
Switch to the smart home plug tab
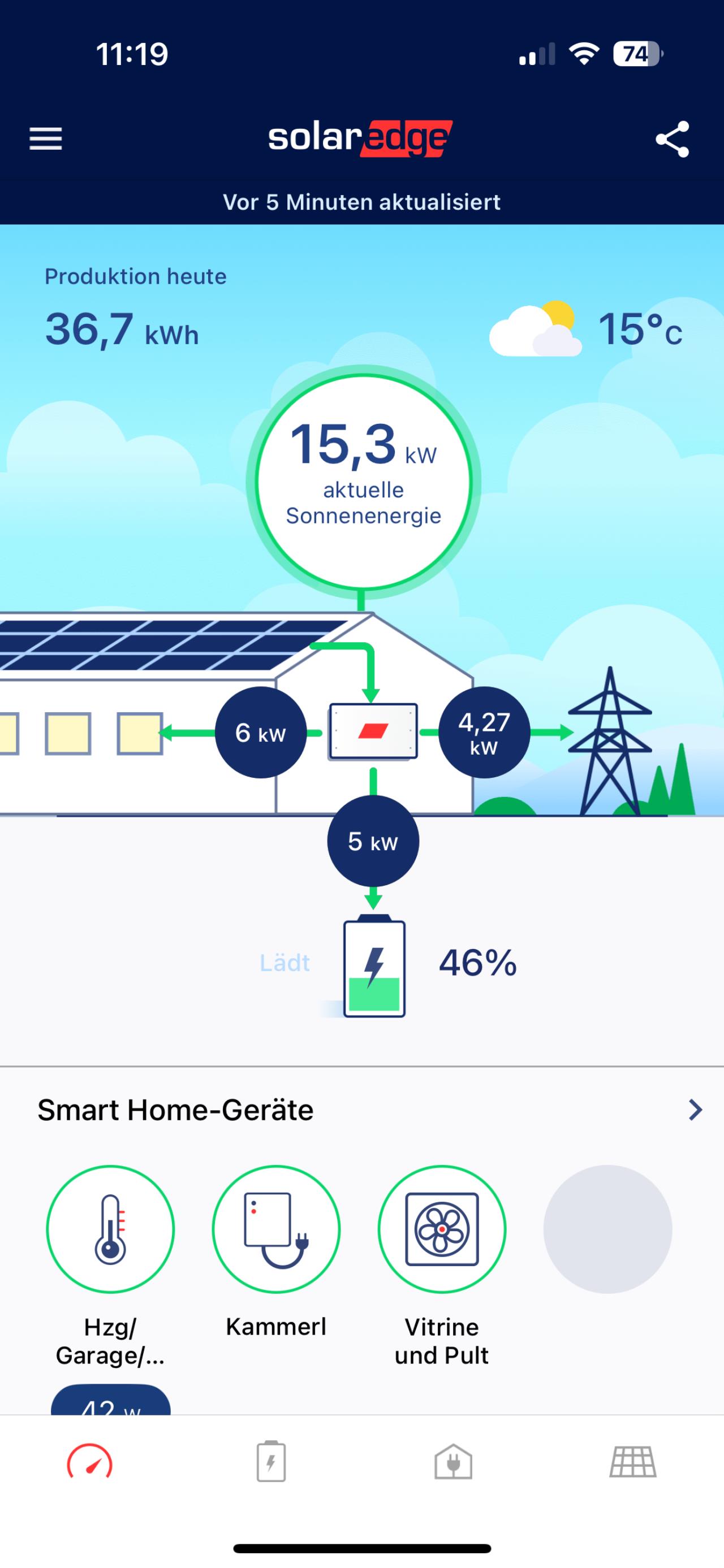pos(453,1461)
